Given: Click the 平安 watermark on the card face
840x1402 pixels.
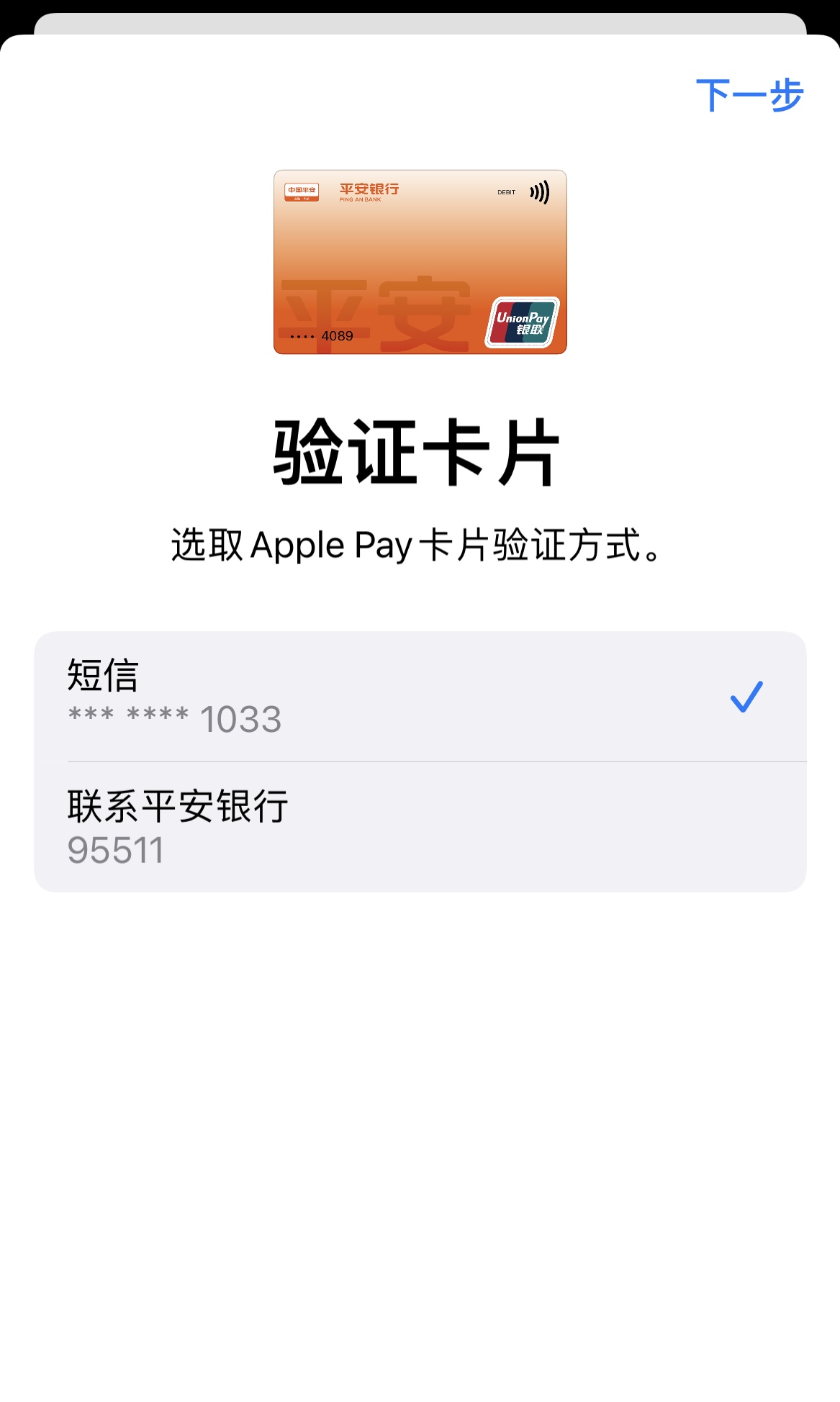Looking at the screenshot, I should pyautogui.click(x=374, y=309).
